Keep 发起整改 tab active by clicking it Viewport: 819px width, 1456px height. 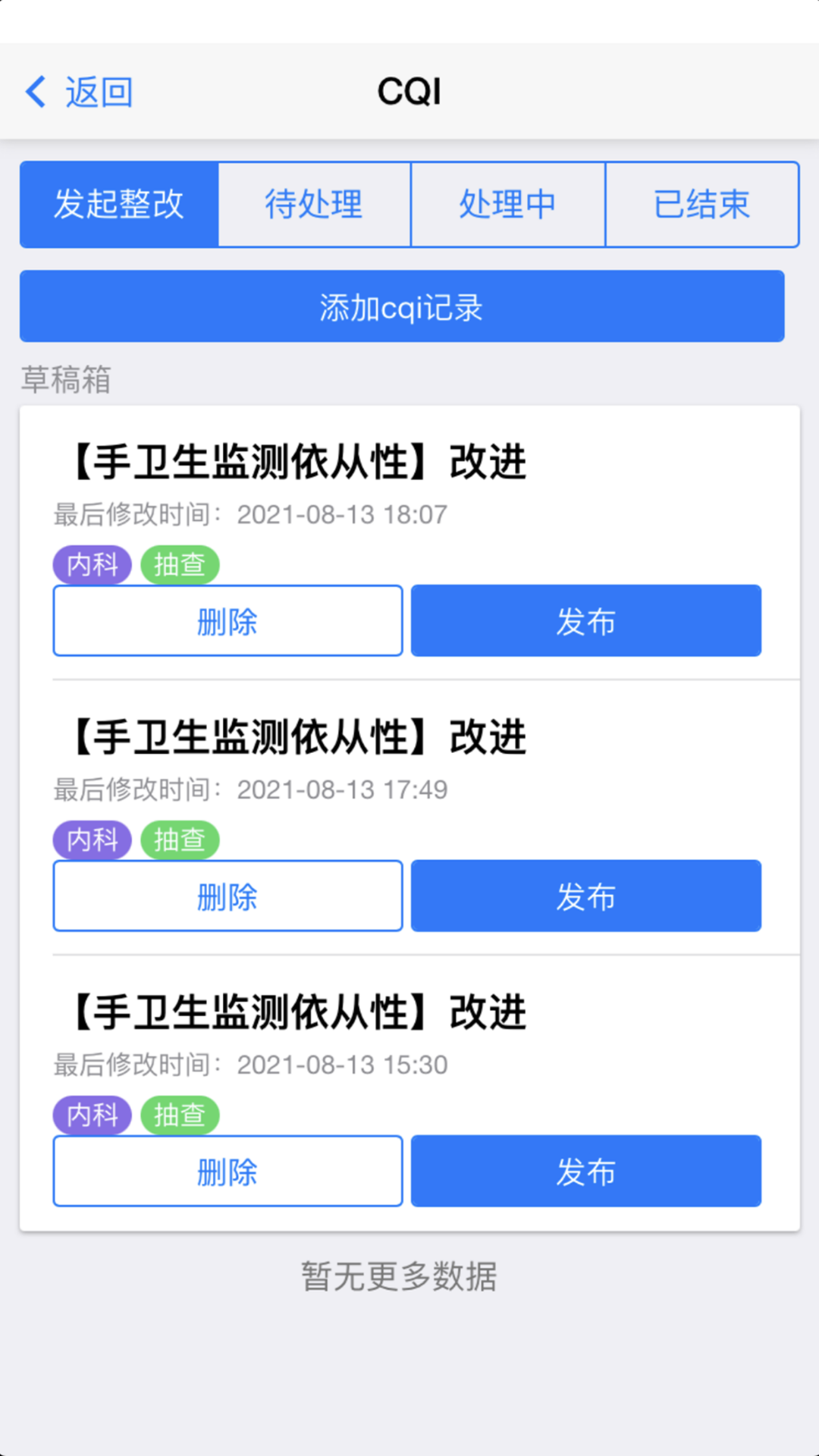(118, 204)
